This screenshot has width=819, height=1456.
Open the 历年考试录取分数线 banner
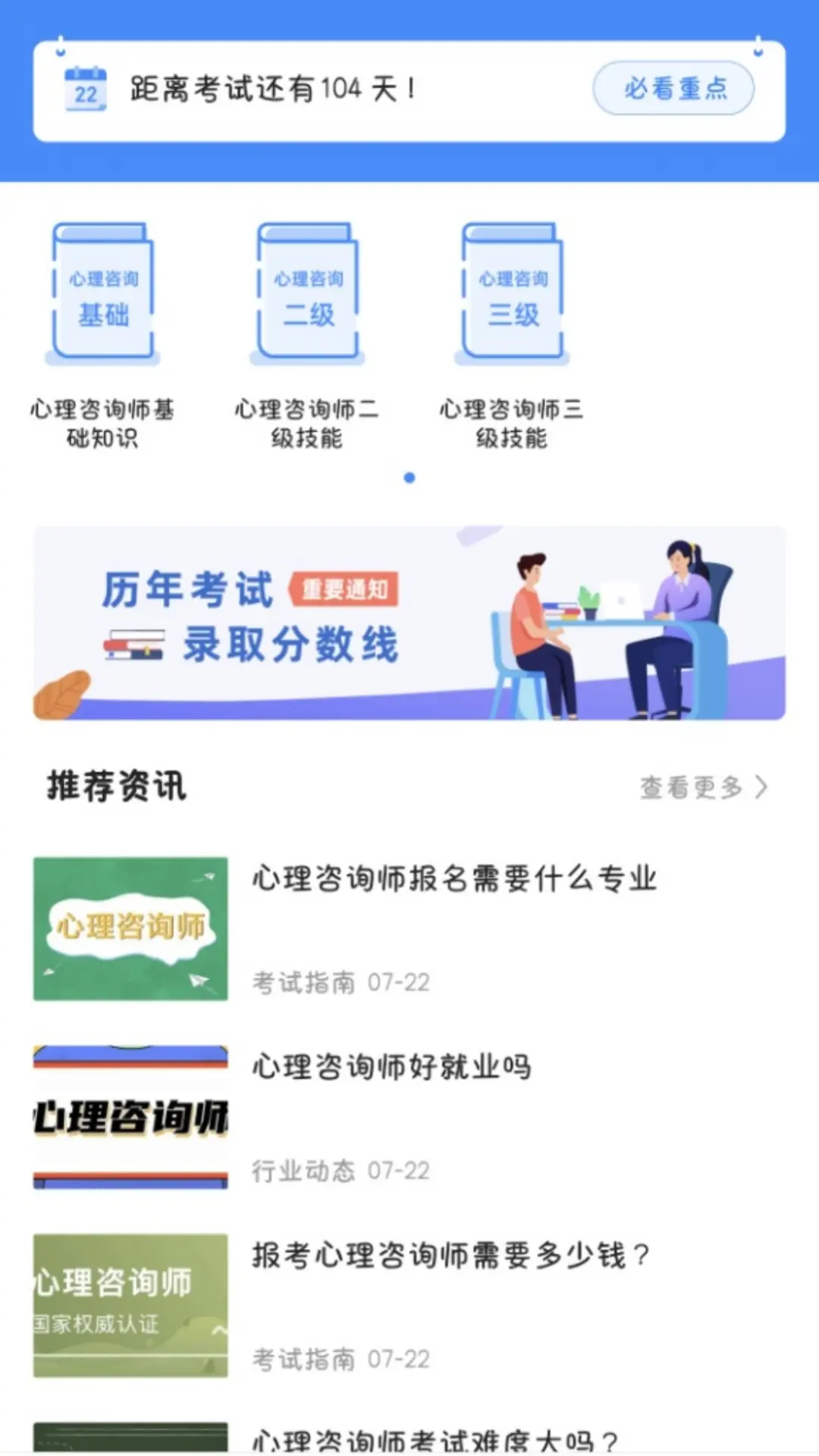click(x=409, y=623)
